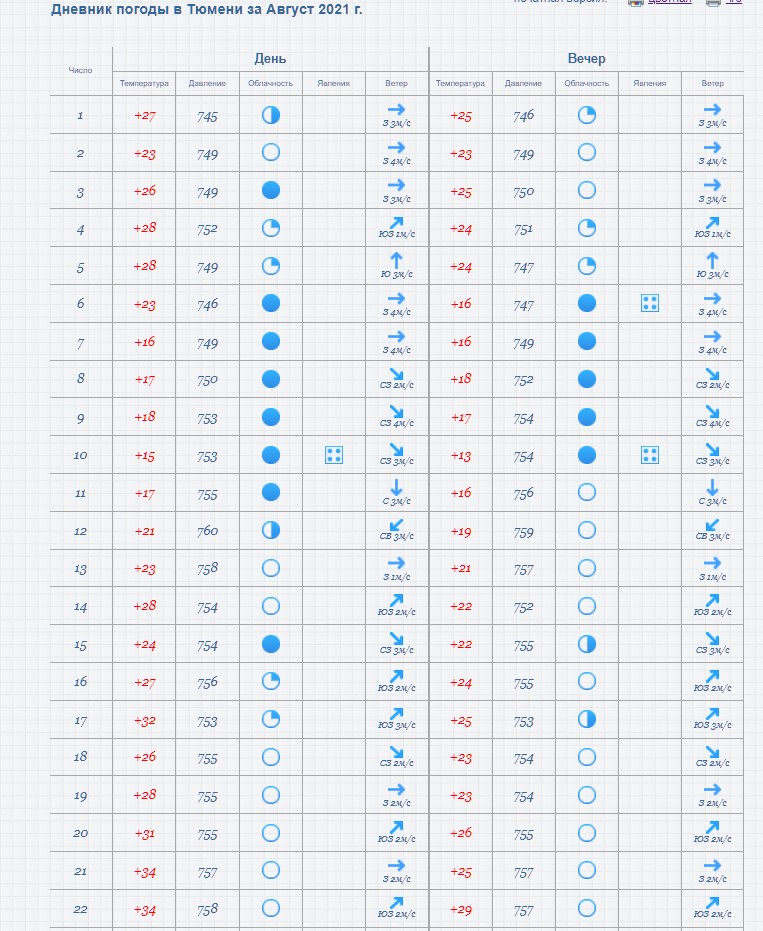Open the color print version link
763x931 pixels.
tap(669, 2)
